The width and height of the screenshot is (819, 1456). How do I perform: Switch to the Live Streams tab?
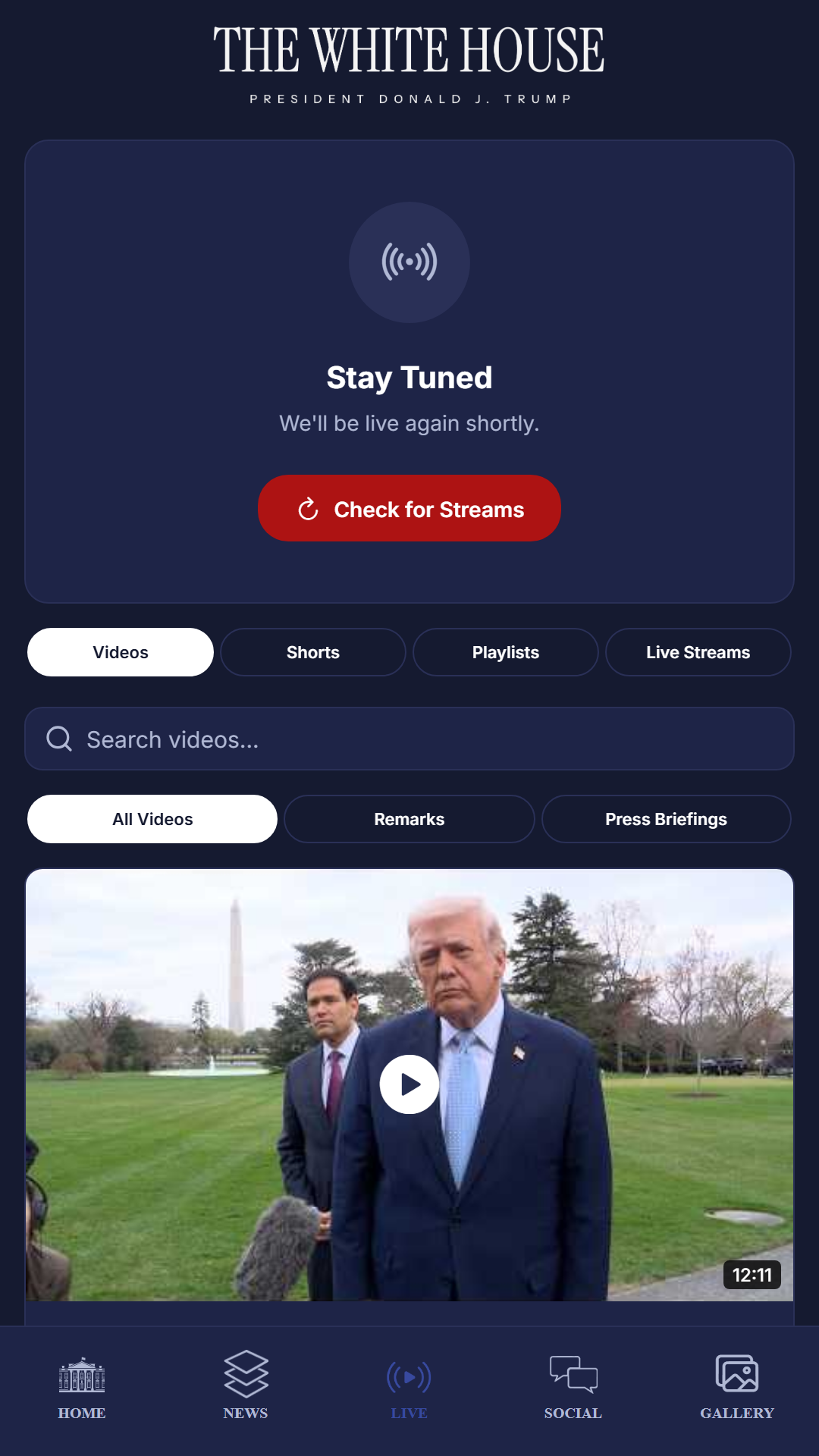click(698, 652)
